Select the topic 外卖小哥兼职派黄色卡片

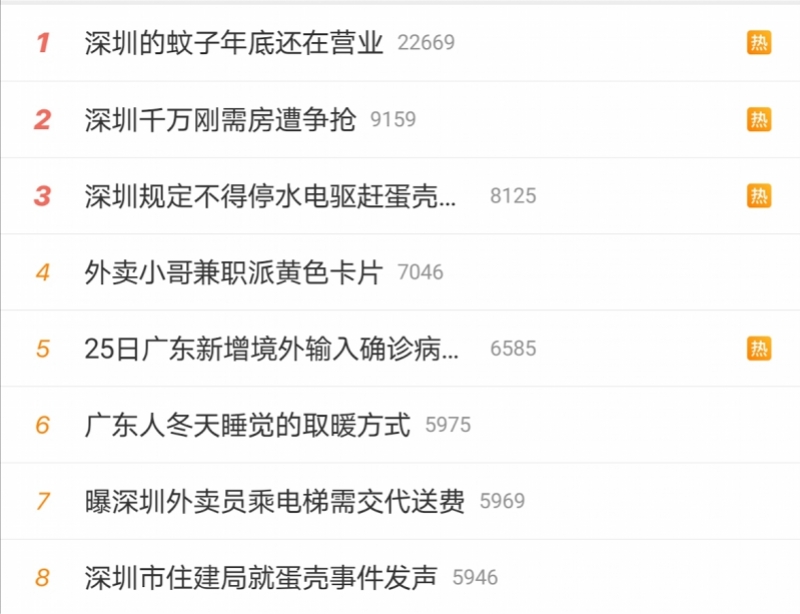coord(235,272)
